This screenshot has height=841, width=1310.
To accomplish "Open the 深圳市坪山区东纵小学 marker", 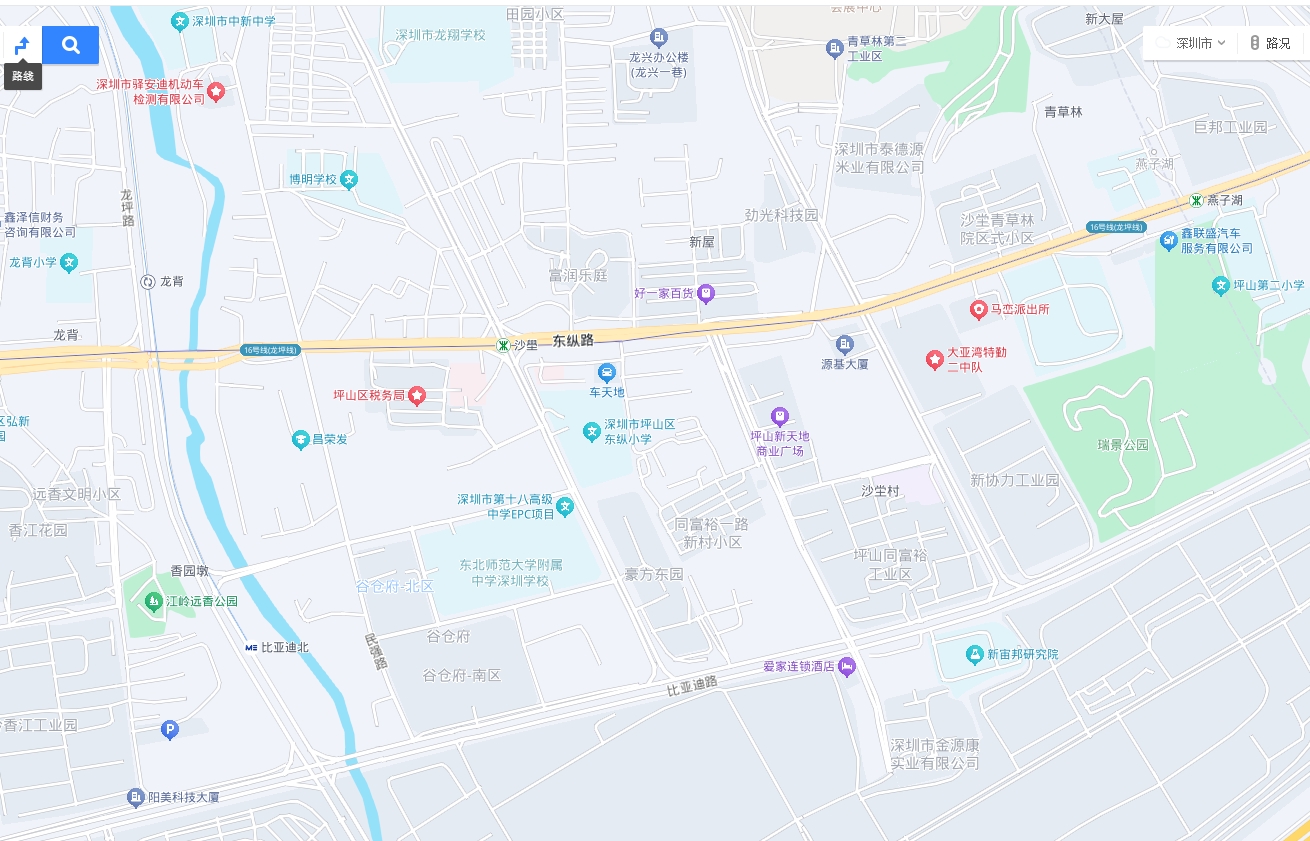I will coord(591,431).
